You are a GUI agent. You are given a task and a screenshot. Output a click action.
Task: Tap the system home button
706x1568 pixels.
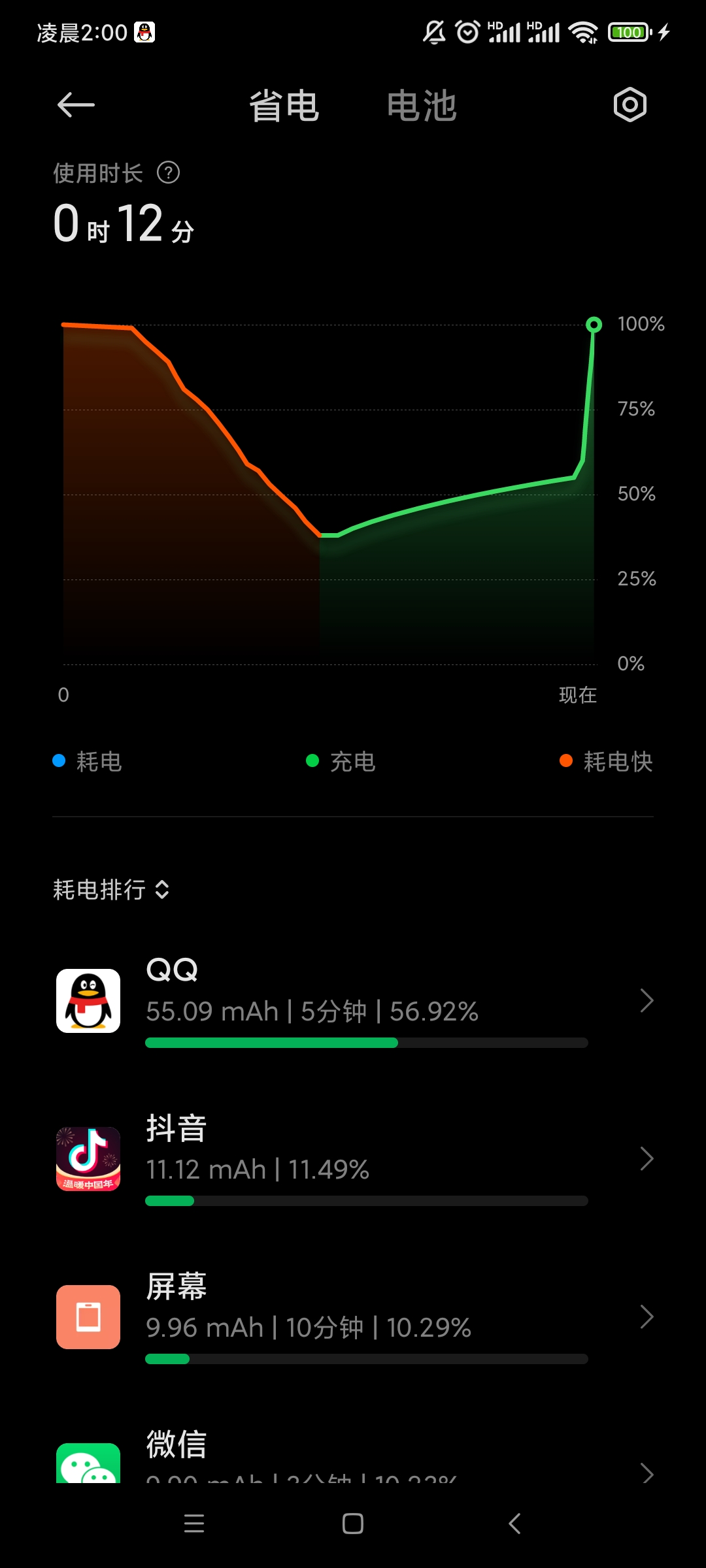click(353, 1524)
